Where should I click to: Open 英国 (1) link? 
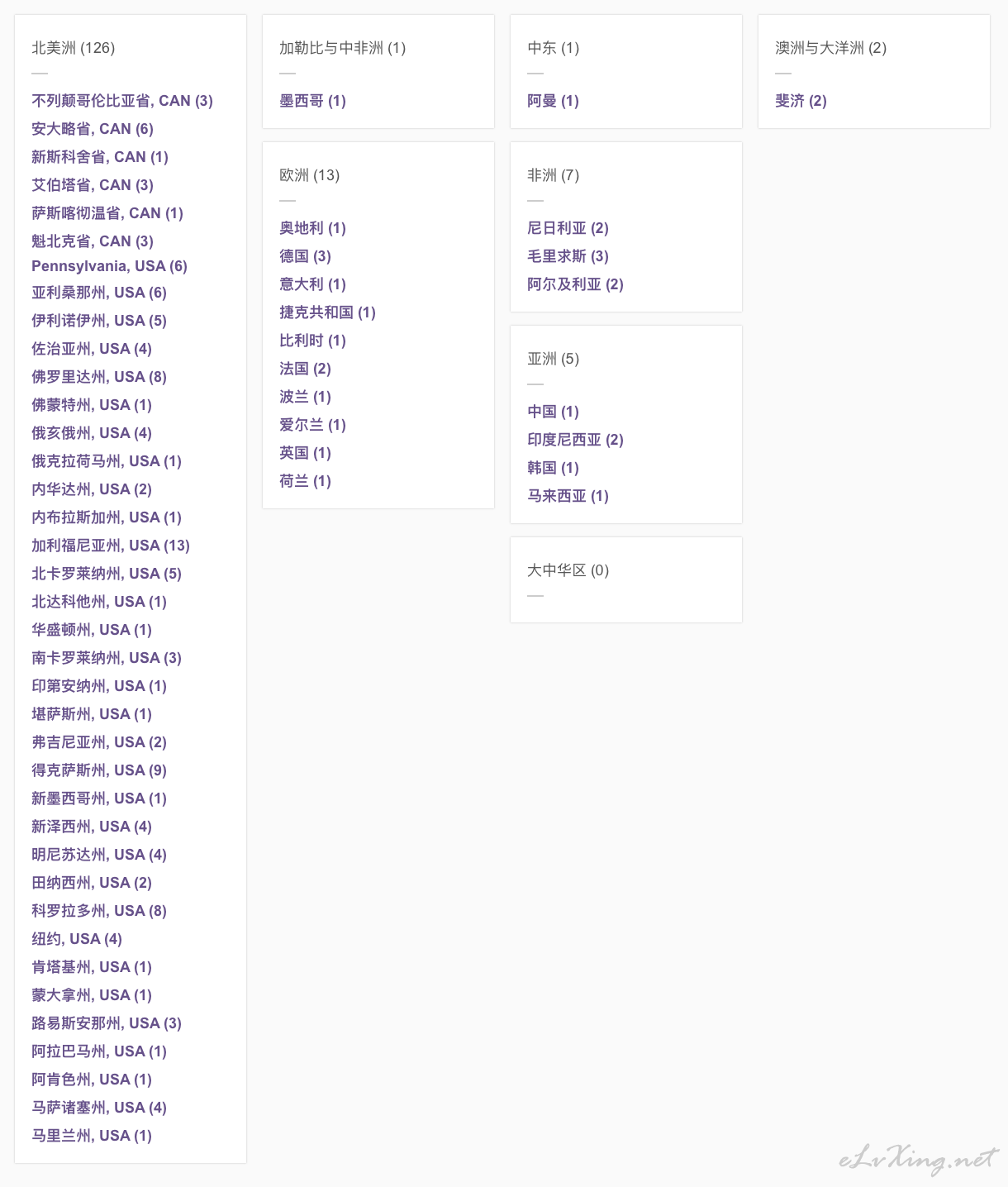click(305, 453)
